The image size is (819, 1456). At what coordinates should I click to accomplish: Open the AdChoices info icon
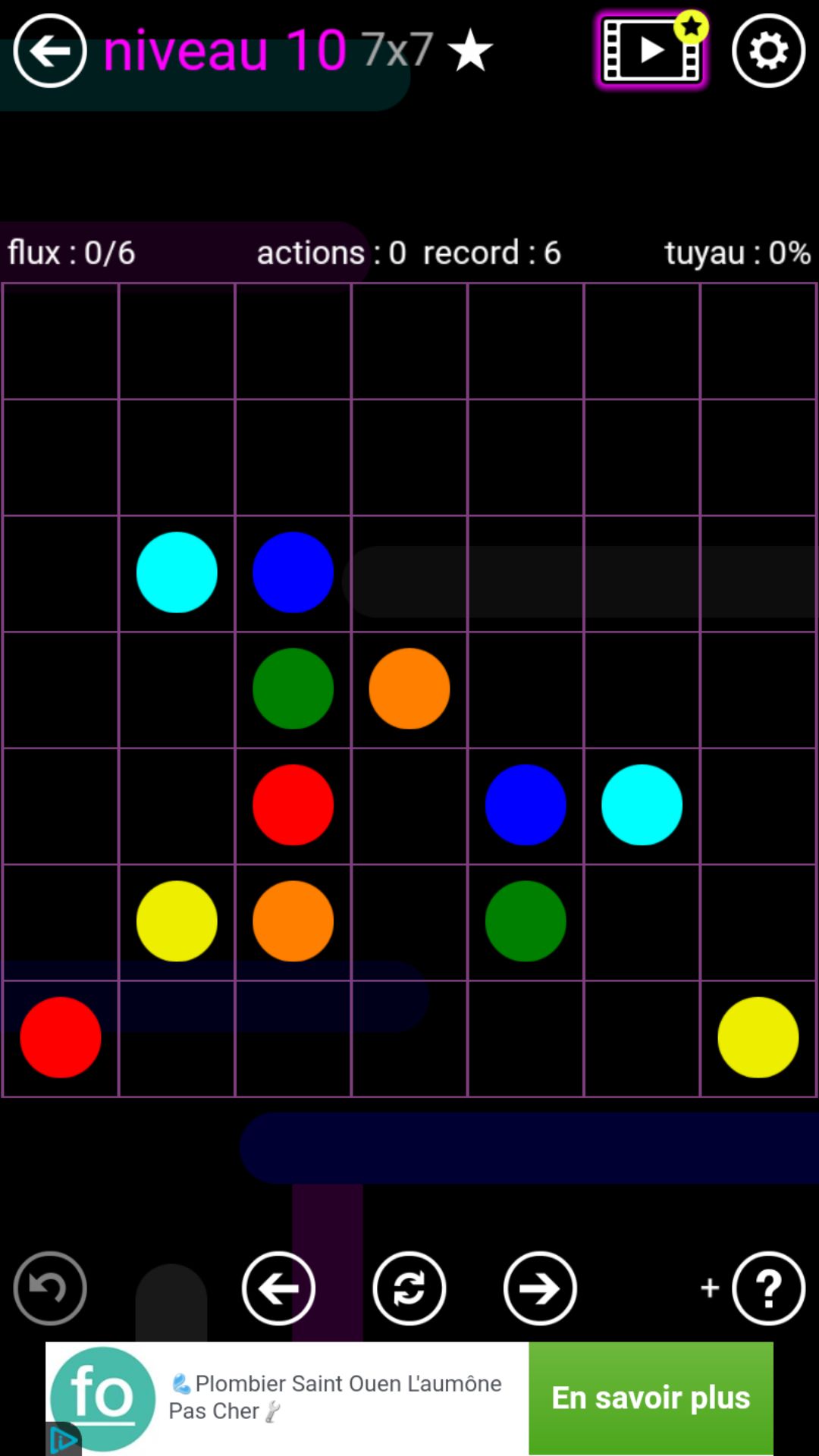pos(64,1439)
